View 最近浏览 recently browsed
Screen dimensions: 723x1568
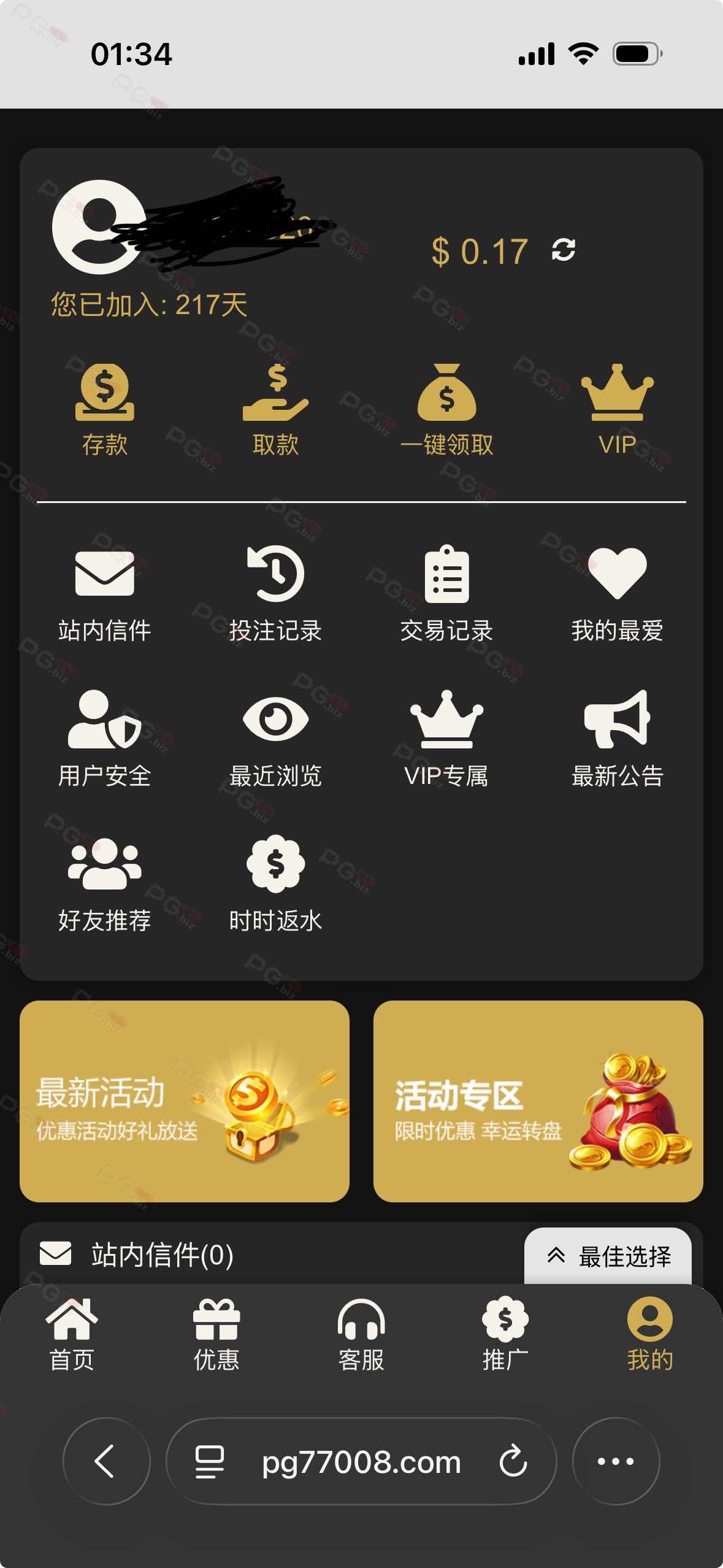pos(275,739)
